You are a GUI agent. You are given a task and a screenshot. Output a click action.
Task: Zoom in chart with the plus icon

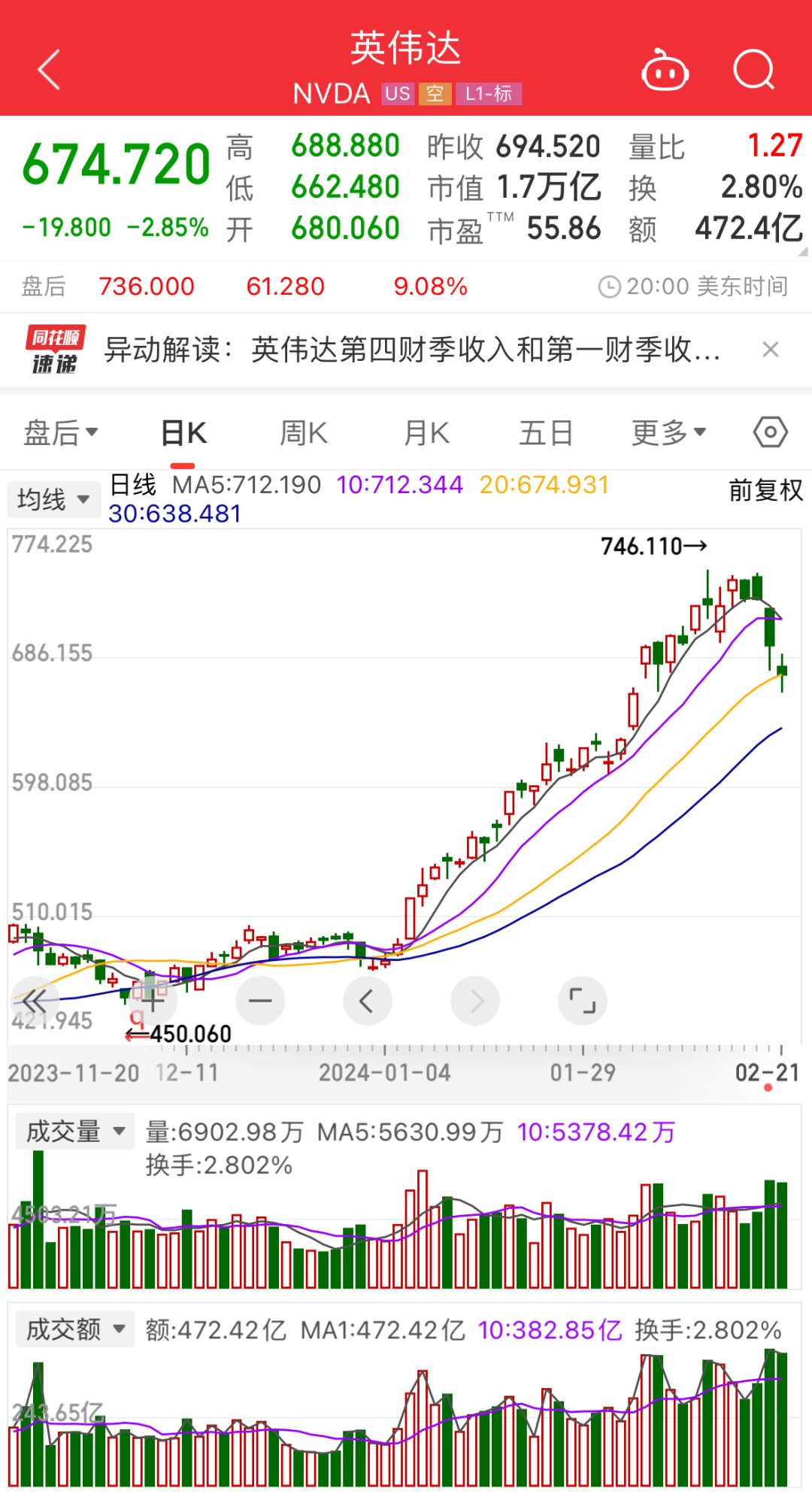[152, 1001]
